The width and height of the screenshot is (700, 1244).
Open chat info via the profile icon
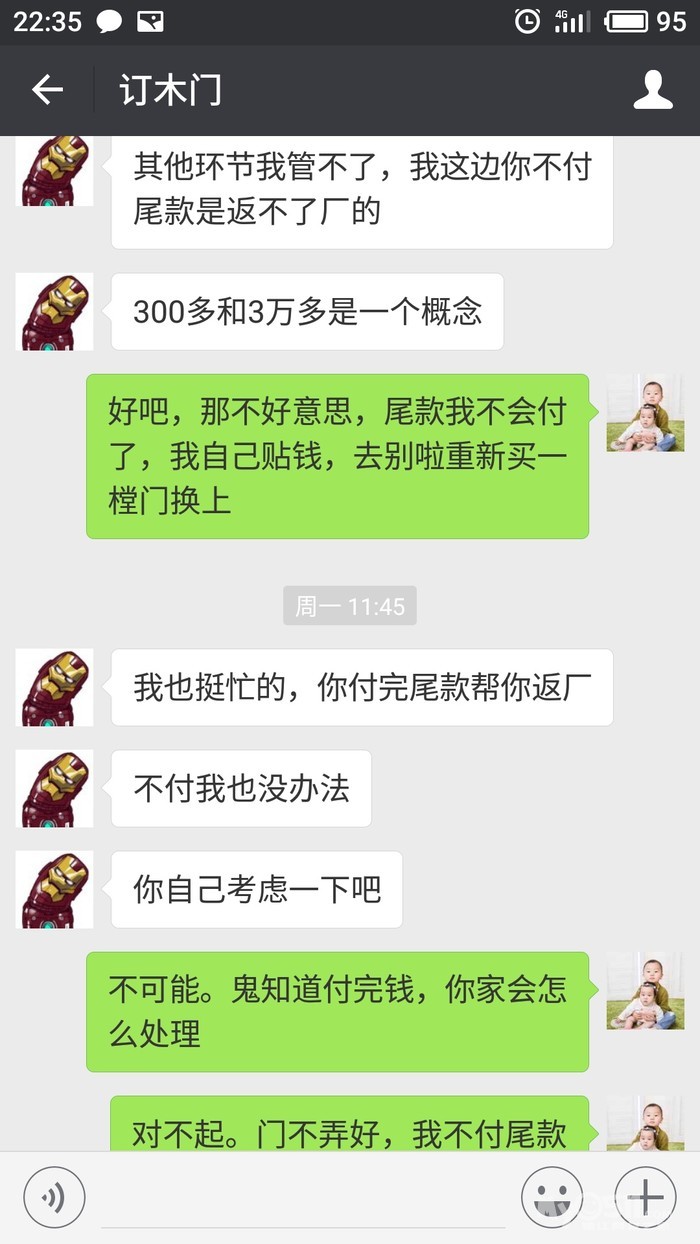653,90
